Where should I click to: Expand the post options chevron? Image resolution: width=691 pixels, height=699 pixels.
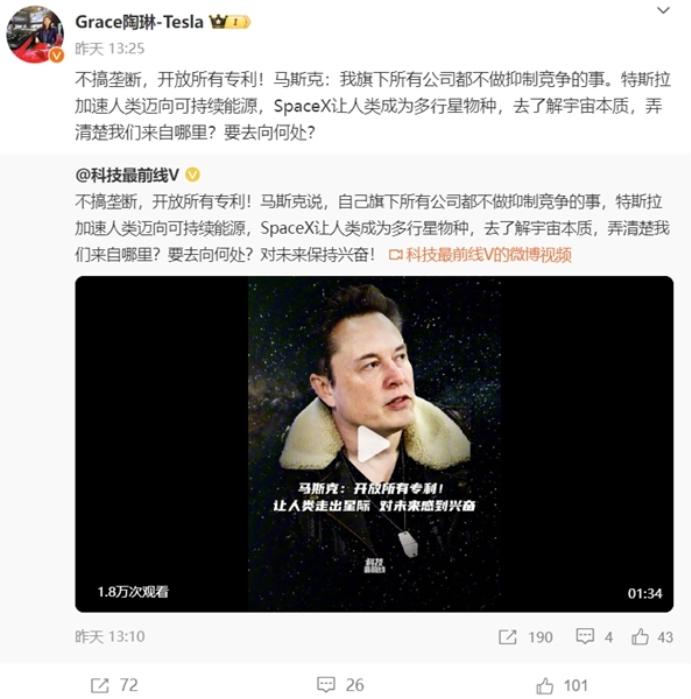[664, 11]
